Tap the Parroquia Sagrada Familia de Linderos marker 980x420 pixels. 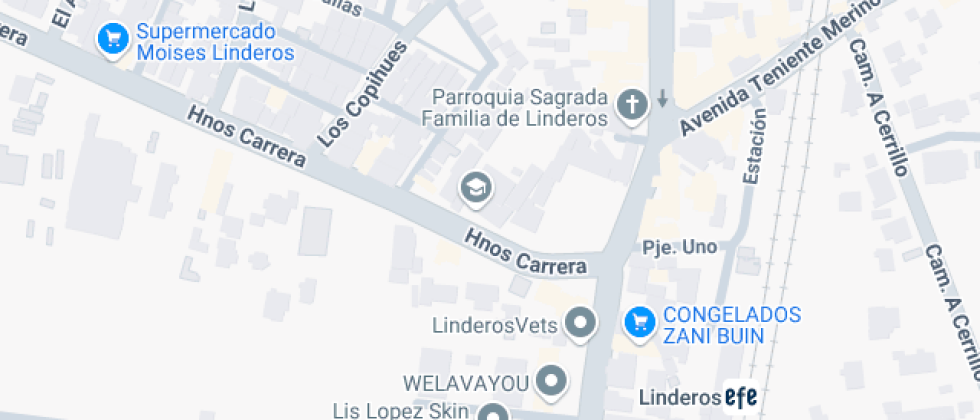point(631,103)
